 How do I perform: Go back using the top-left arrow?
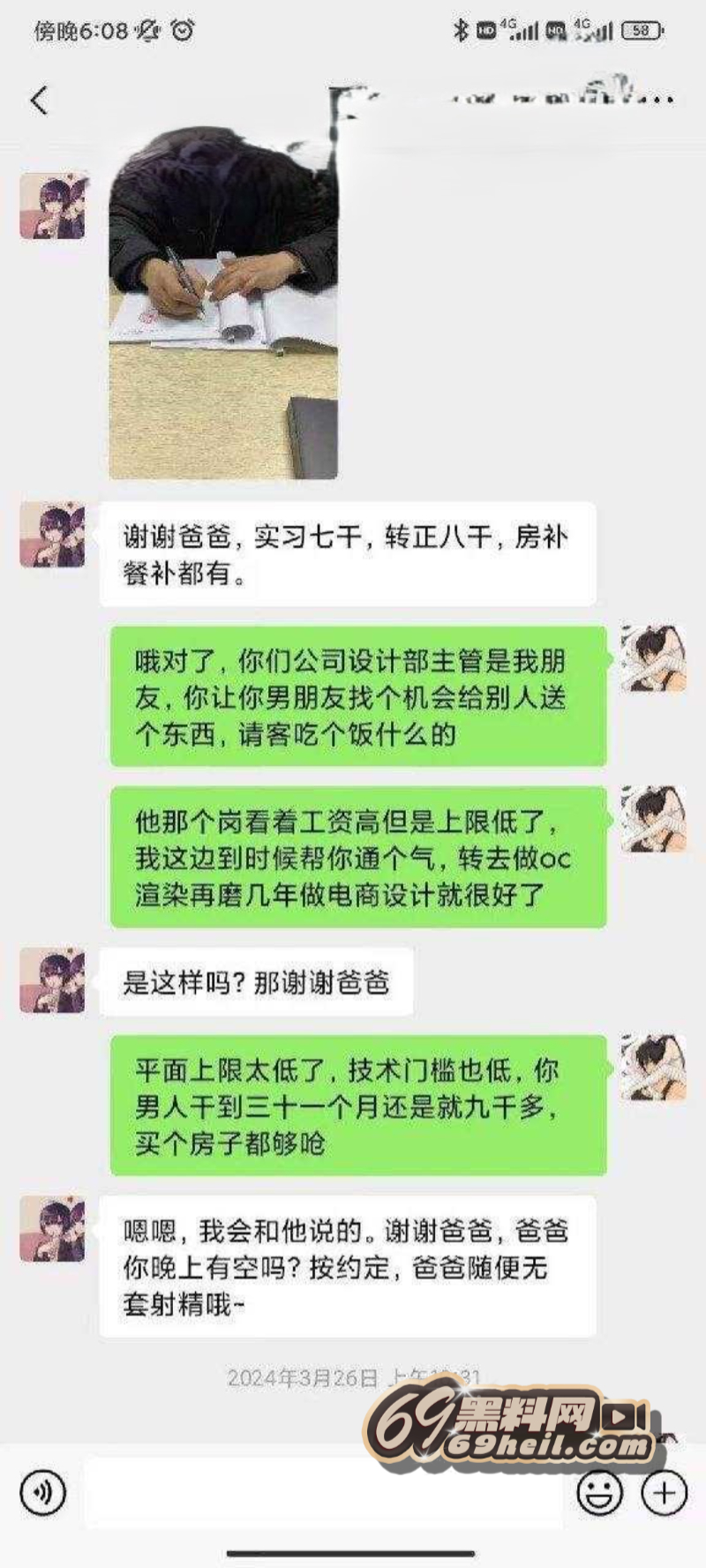[x=39, y=101]
